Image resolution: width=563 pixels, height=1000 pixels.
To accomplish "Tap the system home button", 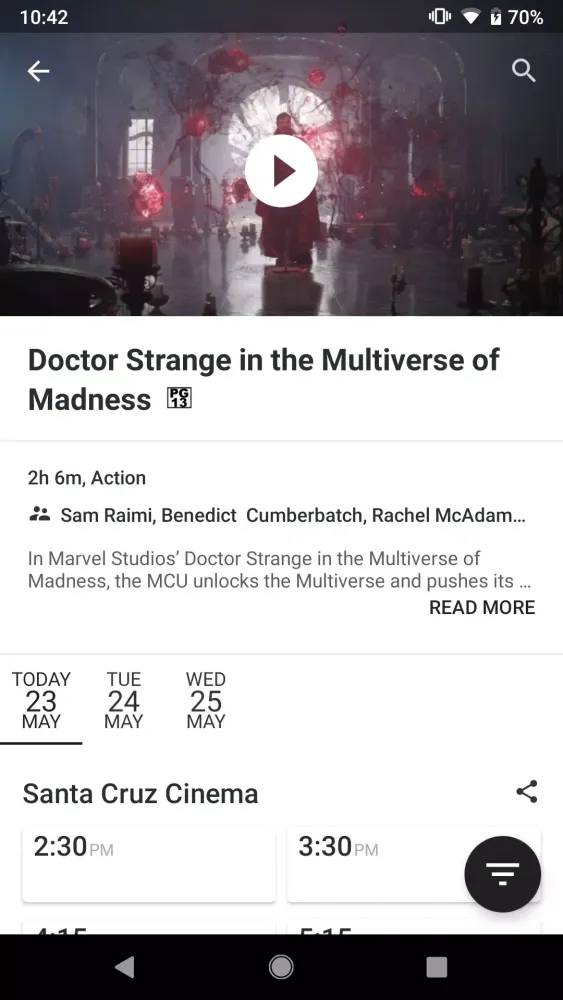I will 281,967.
